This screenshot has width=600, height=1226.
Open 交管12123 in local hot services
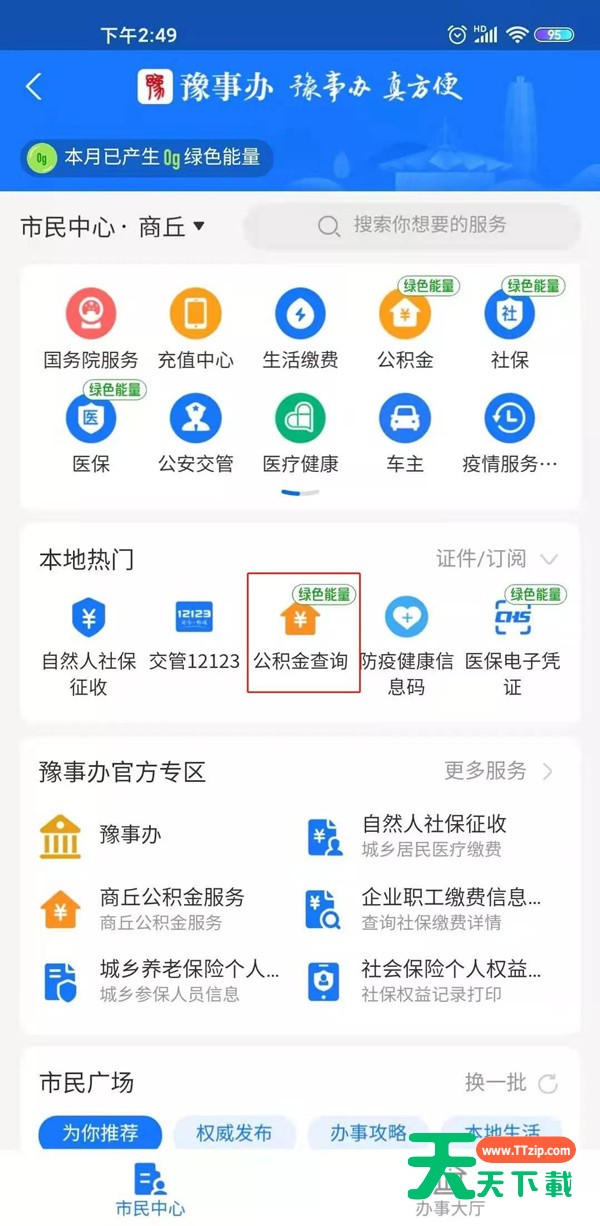point(194,634)
